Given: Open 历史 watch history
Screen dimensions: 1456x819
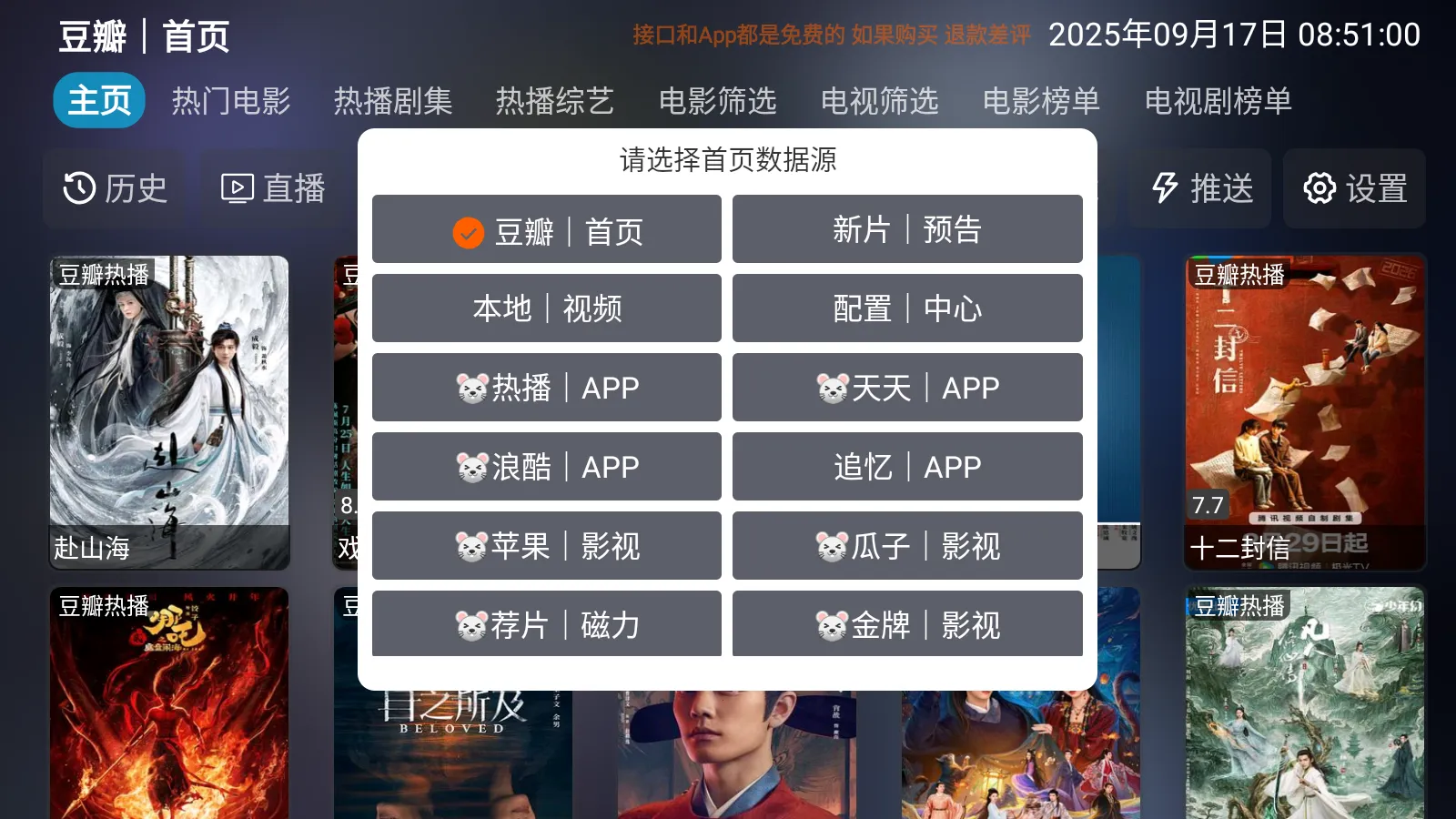Looking at the screenshot, I should tap(115, 188).
